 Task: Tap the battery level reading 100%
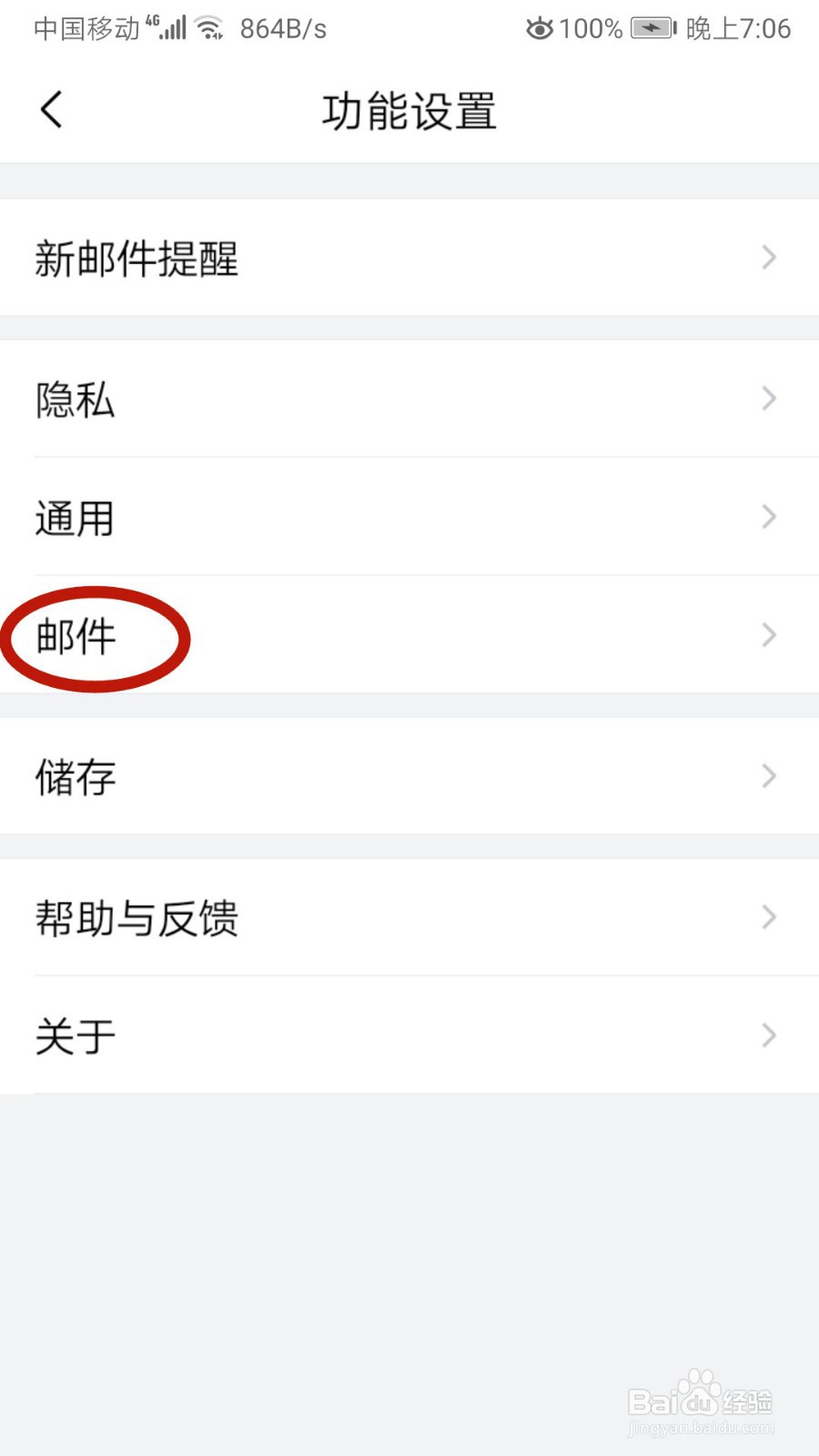(x=590, y=28)
